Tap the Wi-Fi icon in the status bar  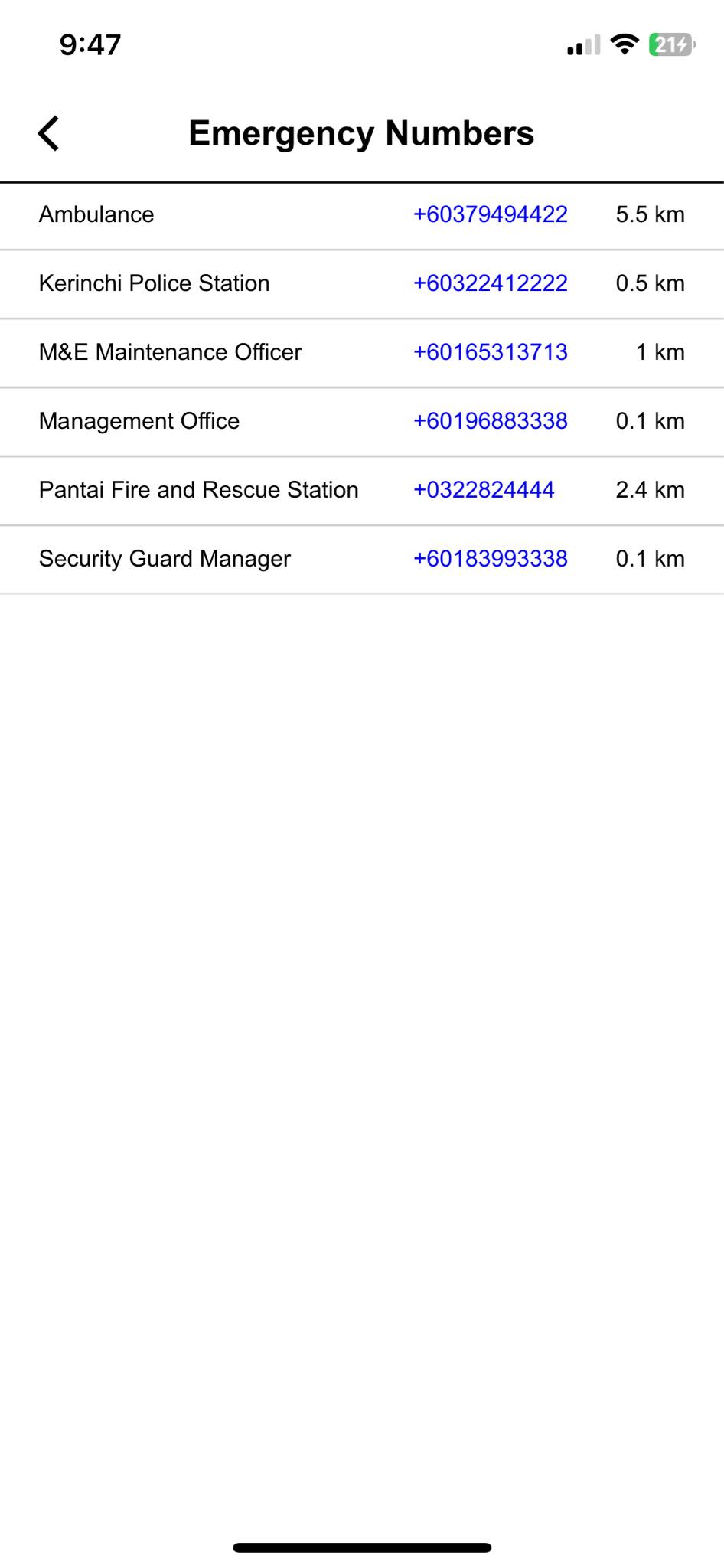(625, 46)
